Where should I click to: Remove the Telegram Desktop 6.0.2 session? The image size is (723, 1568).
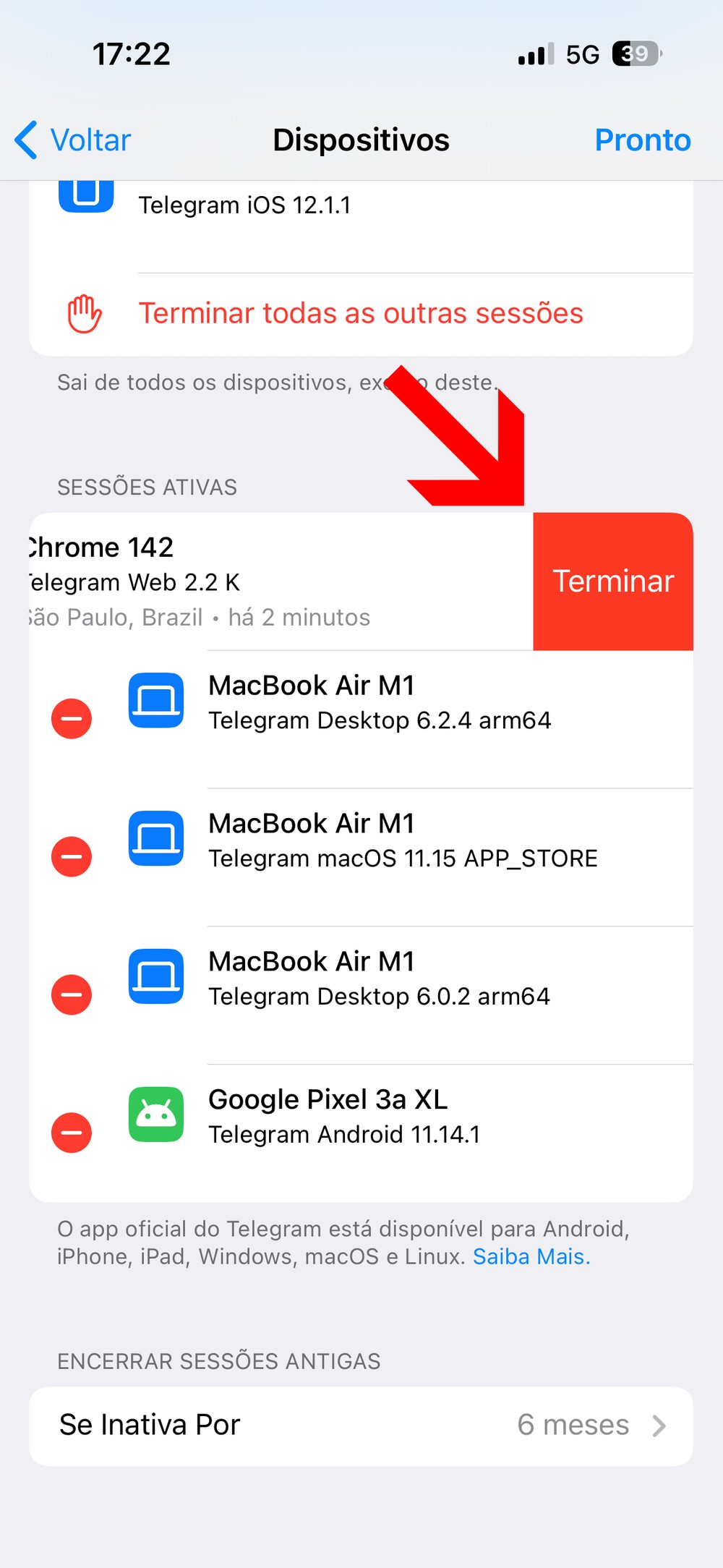[72, 995]
